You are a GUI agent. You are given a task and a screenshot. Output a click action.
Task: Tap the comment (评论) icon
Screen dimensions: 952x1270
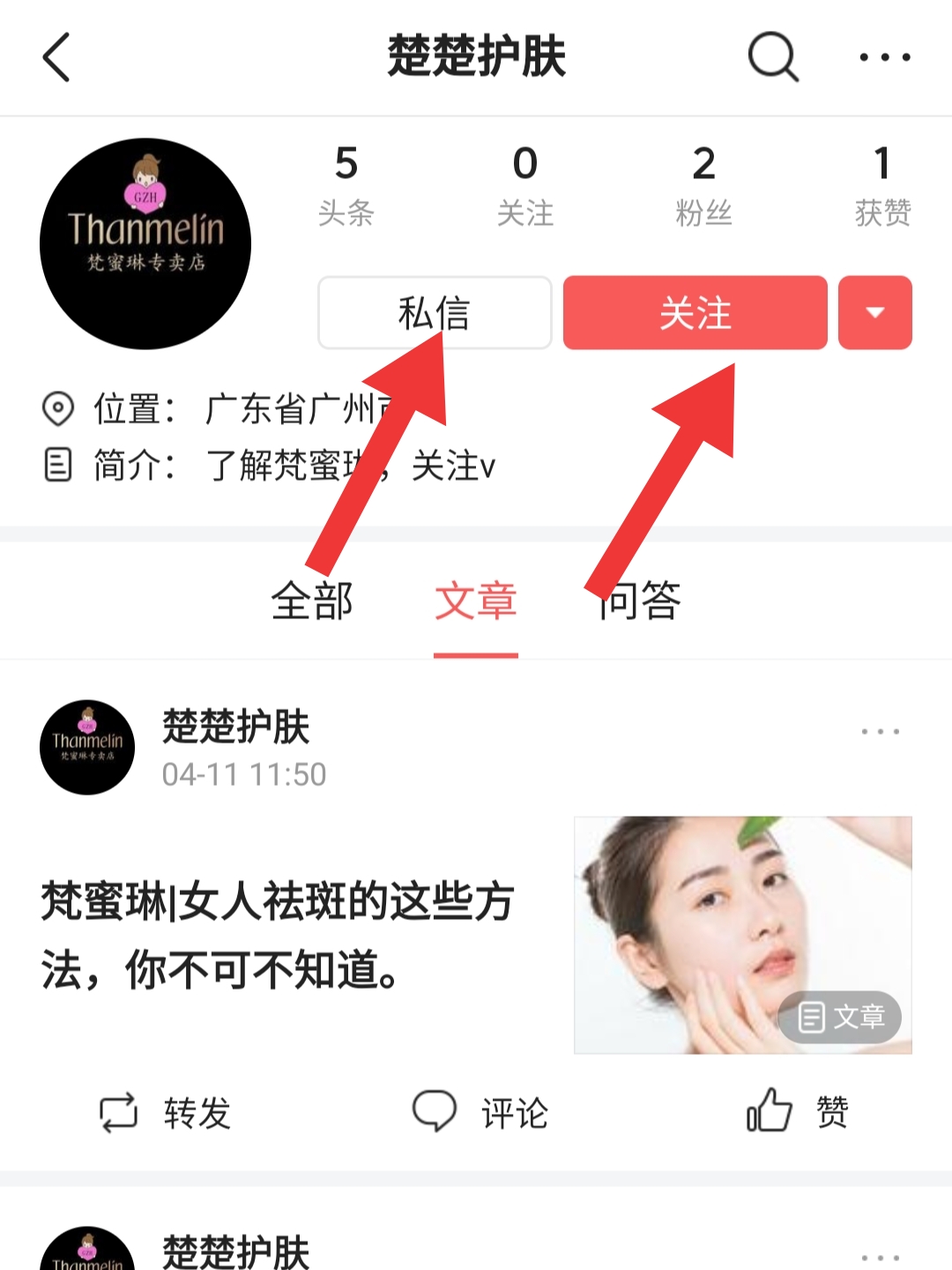[x=434, y=1113]
